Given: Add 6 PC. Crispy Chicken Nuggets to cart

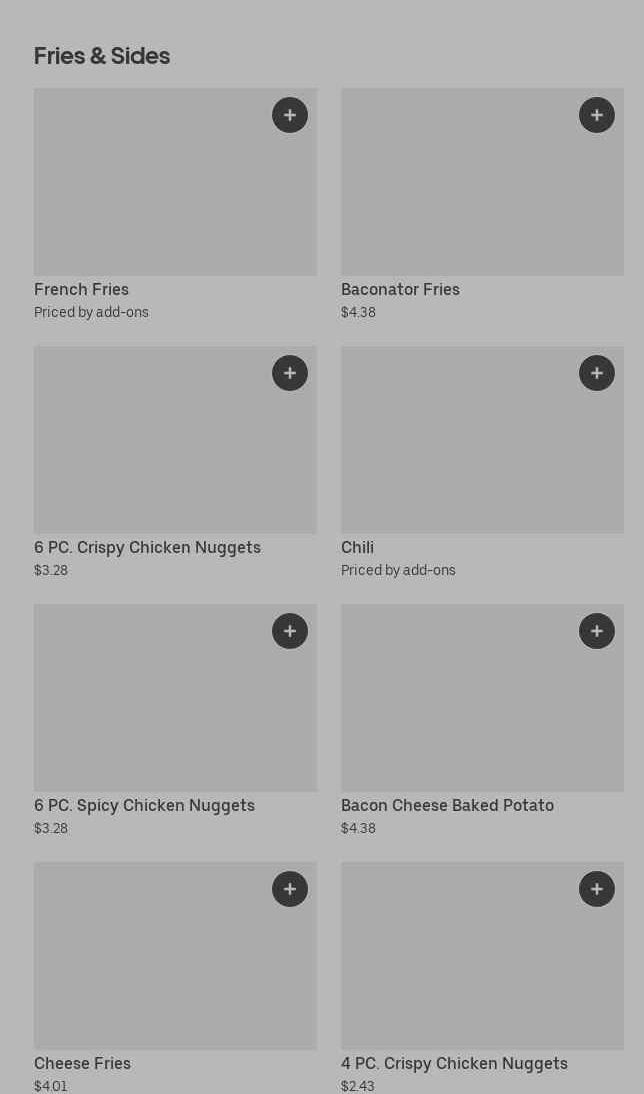Looking at the screenshot, I should pos(290,373).
